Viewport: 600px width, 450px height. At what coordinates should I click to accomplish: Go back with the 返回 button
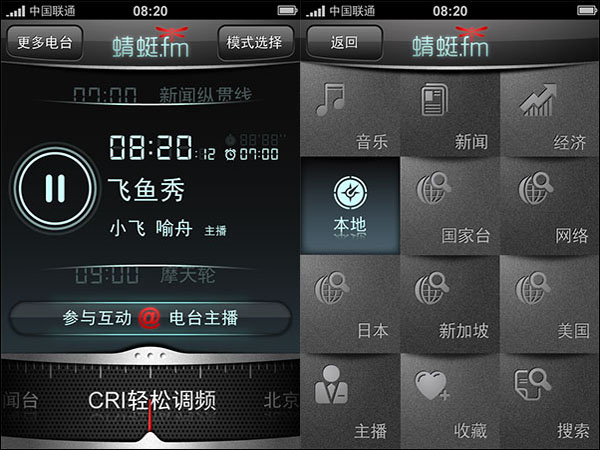coord(344,44)
